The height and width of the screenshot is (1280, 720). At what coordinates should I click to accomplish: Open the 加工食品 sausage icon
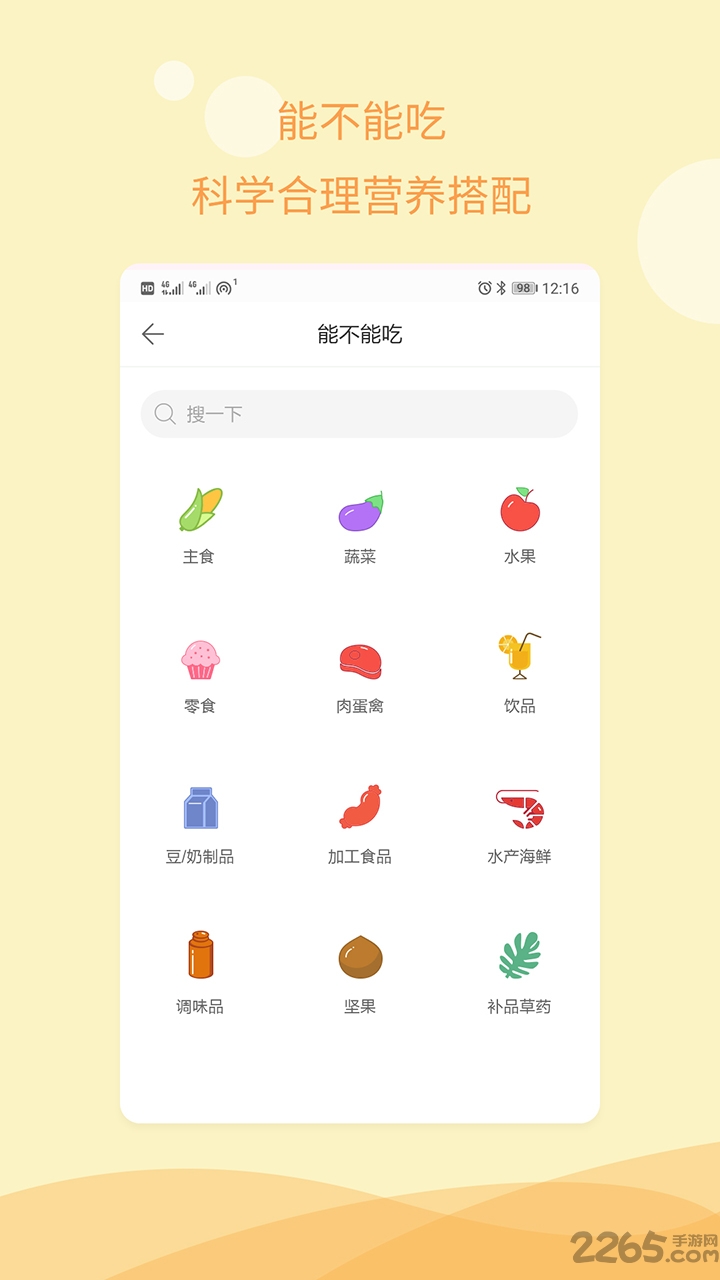coord(360,808)
